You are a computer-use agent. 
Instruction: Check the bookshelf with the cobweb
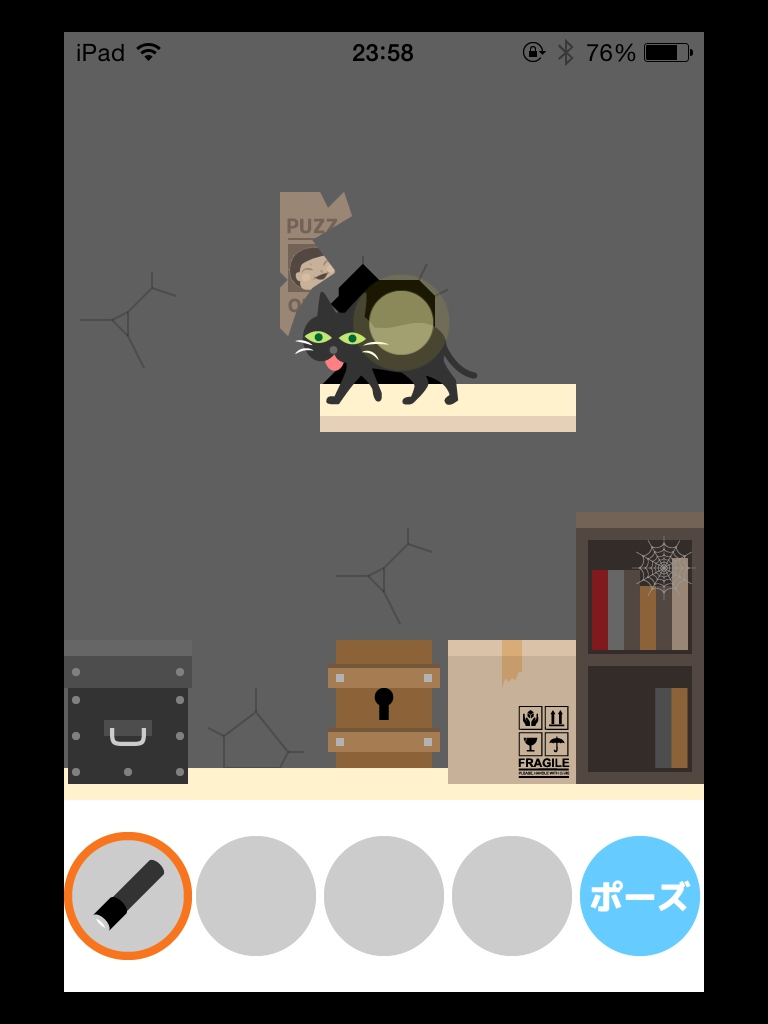pyautogui.click(x=639, y=650)
